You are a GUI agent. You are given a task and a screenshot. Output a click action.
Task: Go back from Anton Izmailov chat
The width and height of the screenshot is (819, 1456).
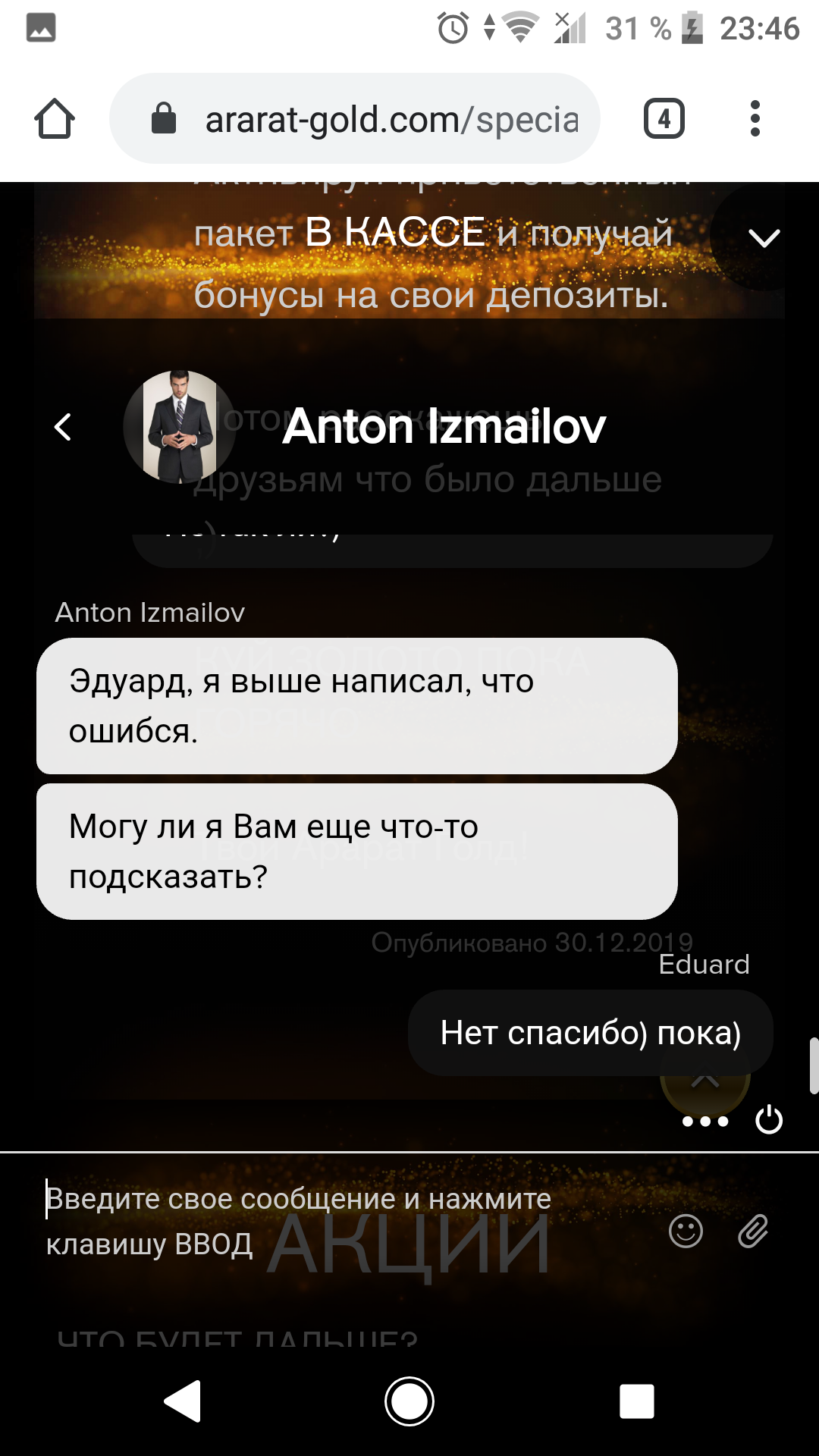coord(63,427)
